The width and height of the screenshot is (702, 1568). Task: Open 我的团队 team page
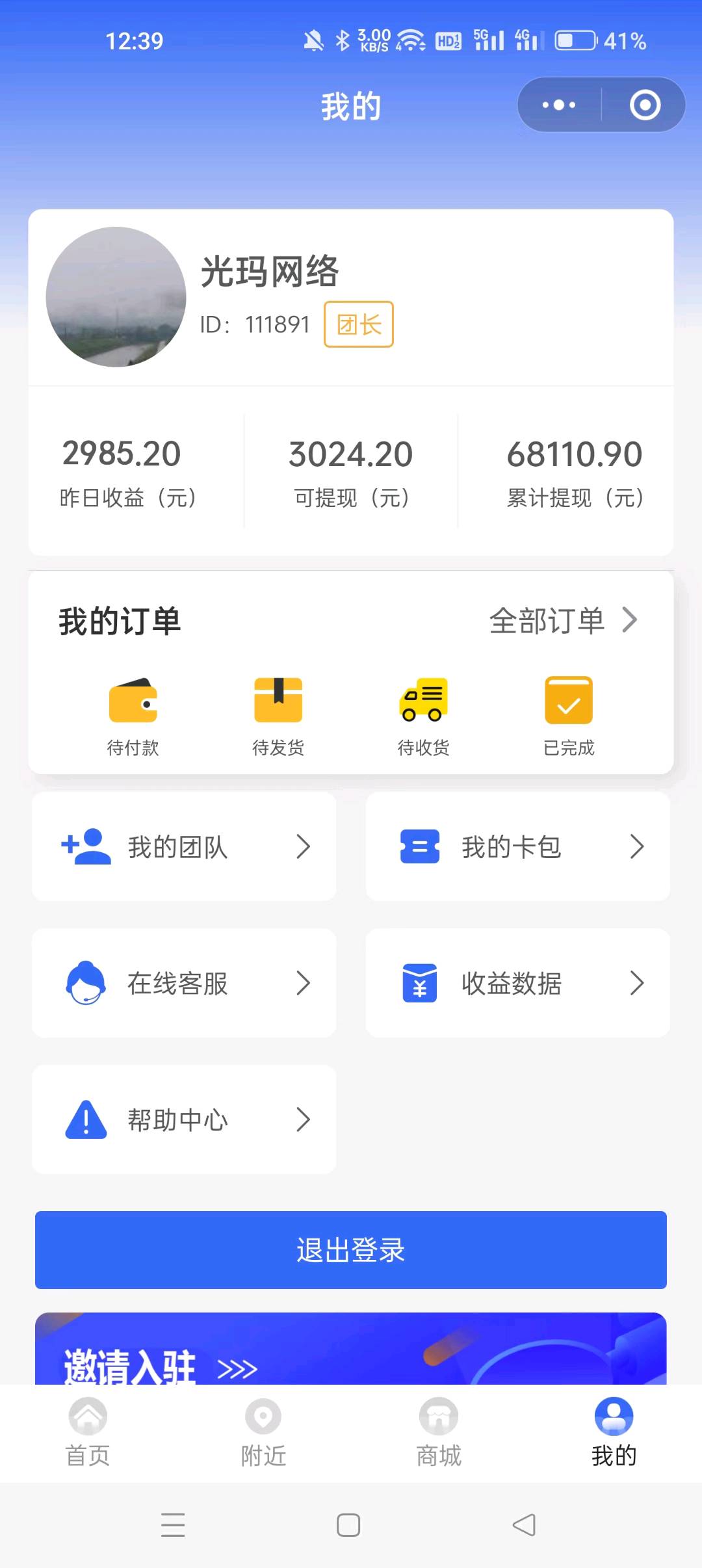[x=184, y=846]
